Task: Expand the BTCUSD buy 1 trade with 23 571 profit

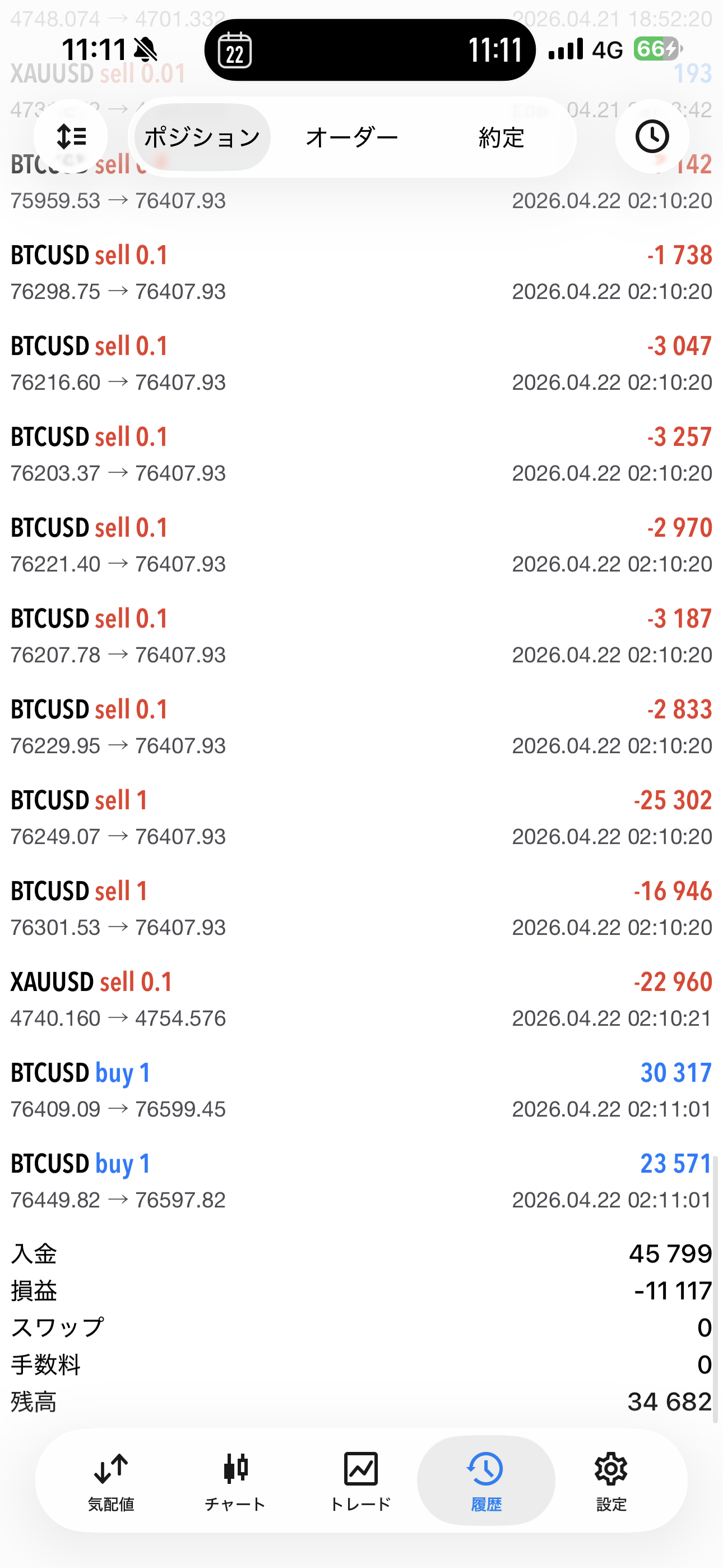Action: [x=361, y=1181]
